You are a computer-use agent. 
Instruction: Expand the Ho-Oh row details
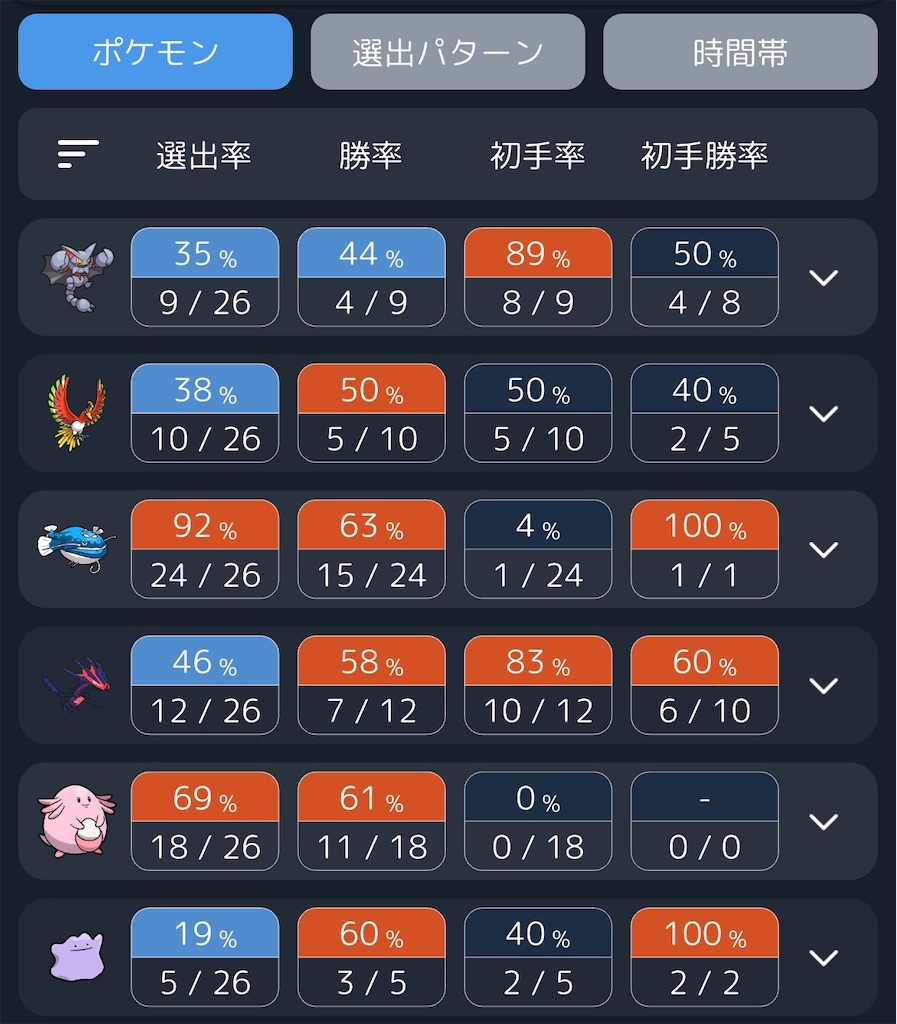tap(823, 413)
